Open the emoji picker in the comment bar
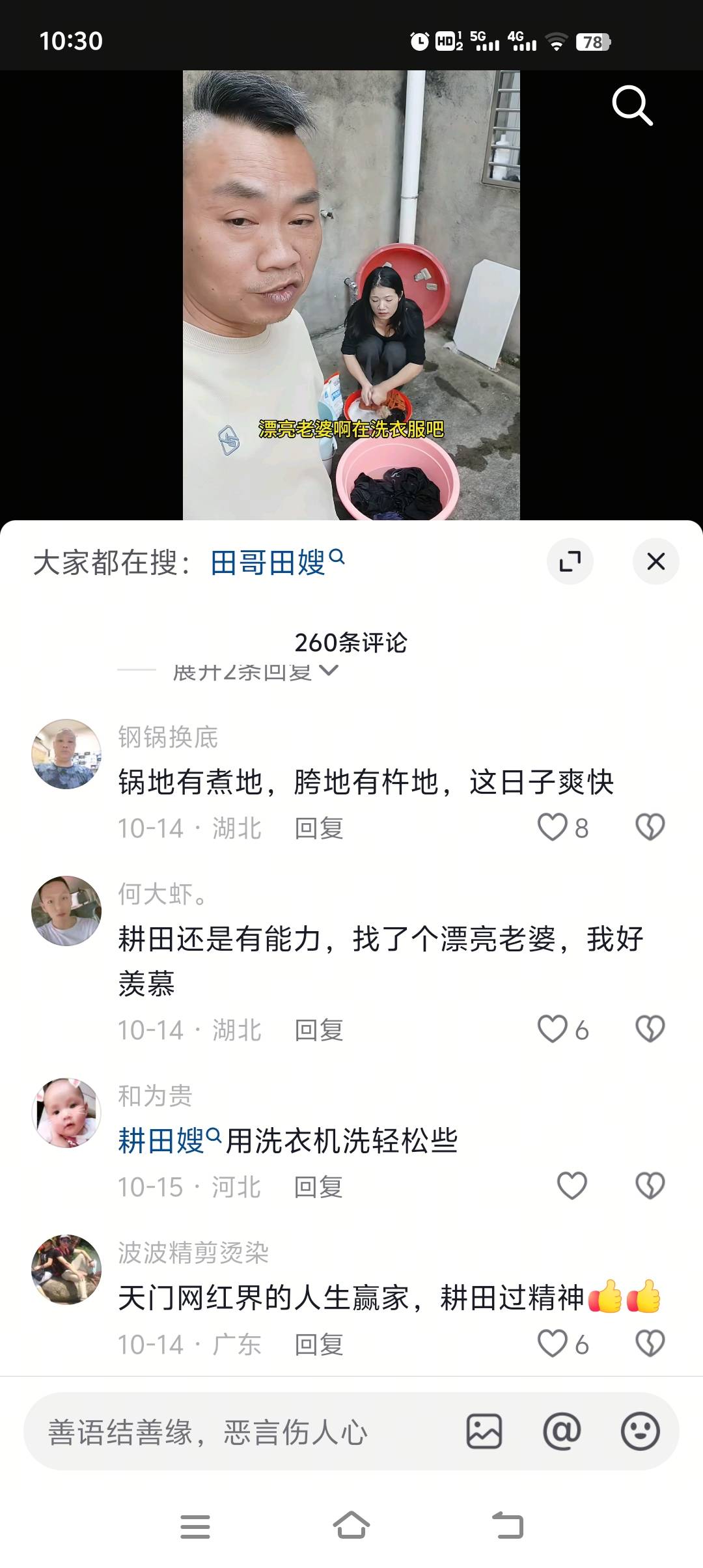 [641, 1432]
